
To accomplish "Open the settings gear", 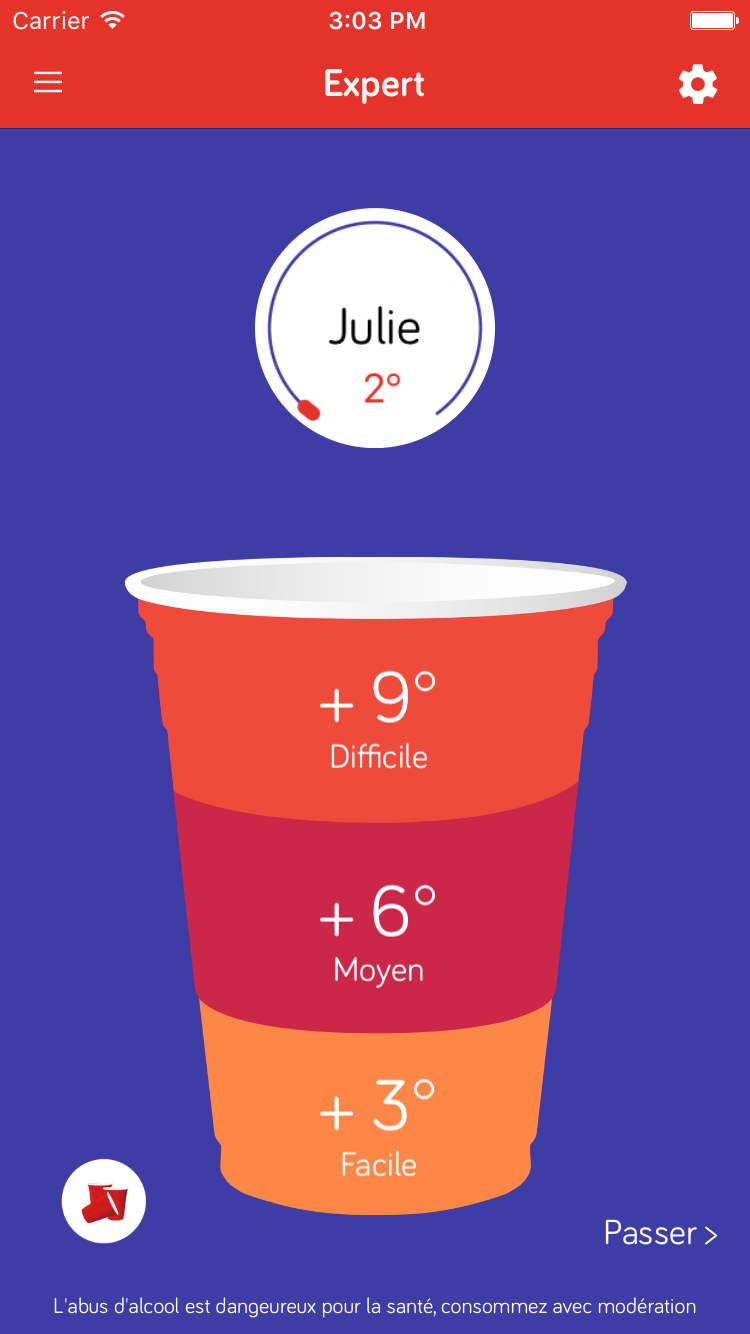I will coord(698,84).
